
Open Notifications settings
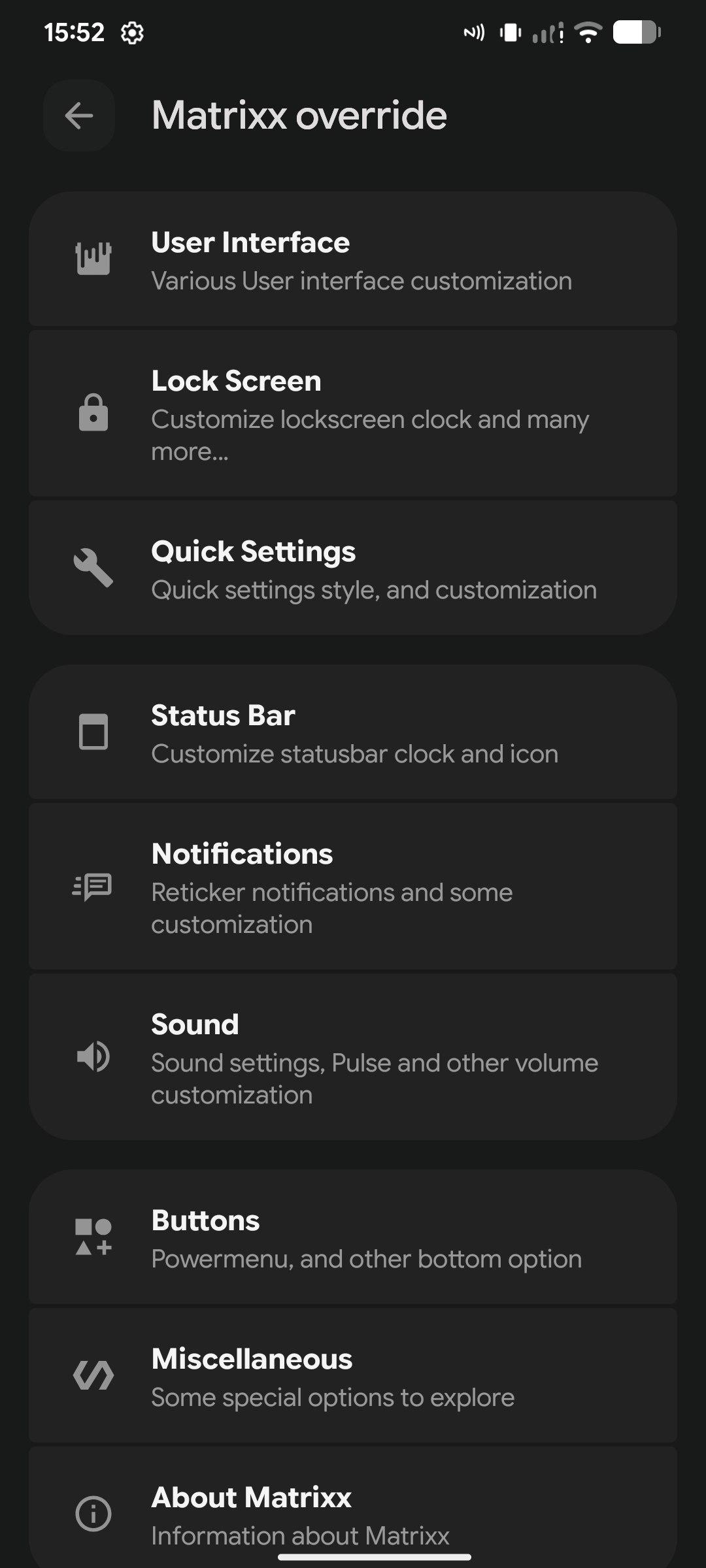click(x=353, y=887)
